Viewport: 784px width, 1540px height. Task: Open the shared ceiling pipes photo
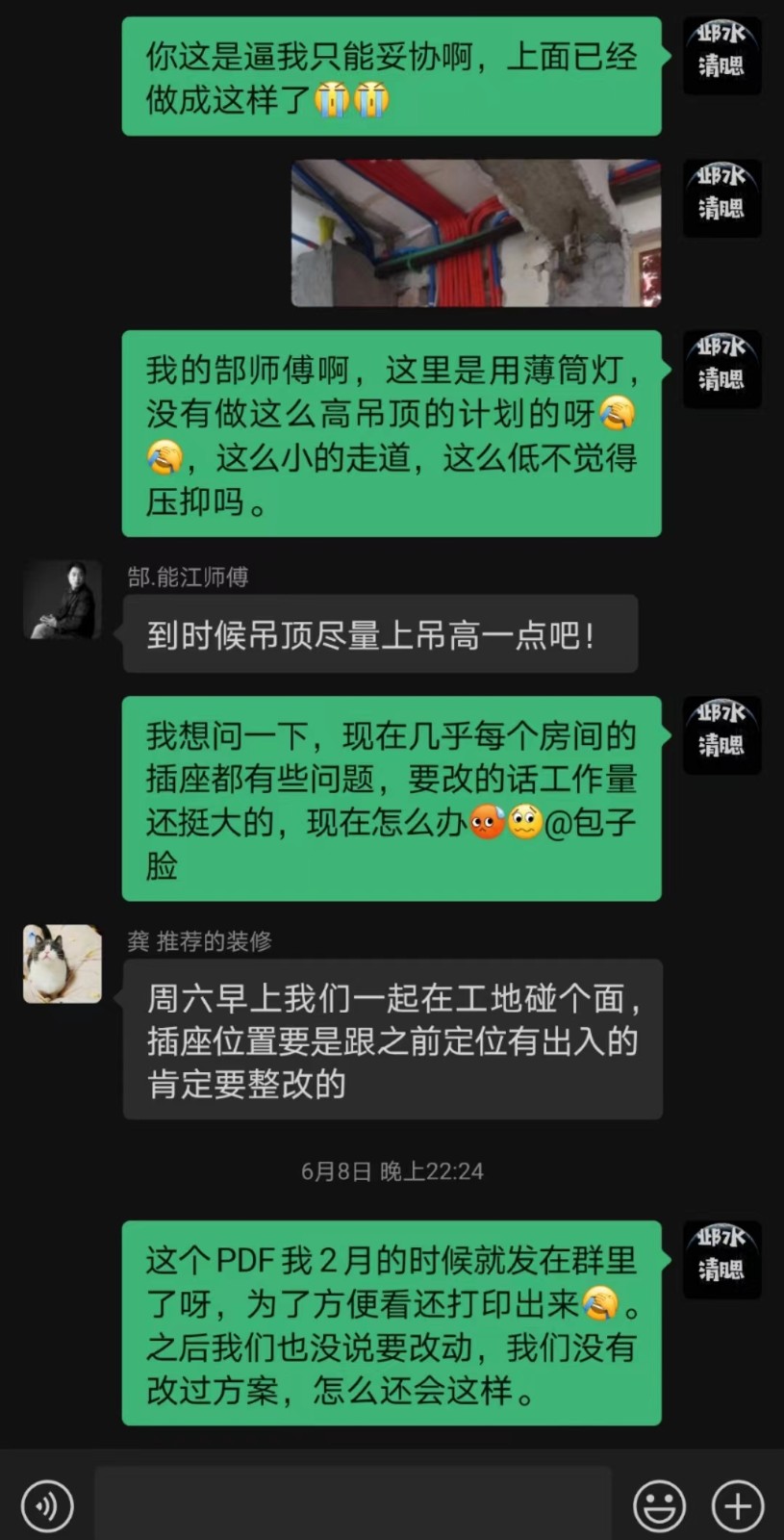476,233
